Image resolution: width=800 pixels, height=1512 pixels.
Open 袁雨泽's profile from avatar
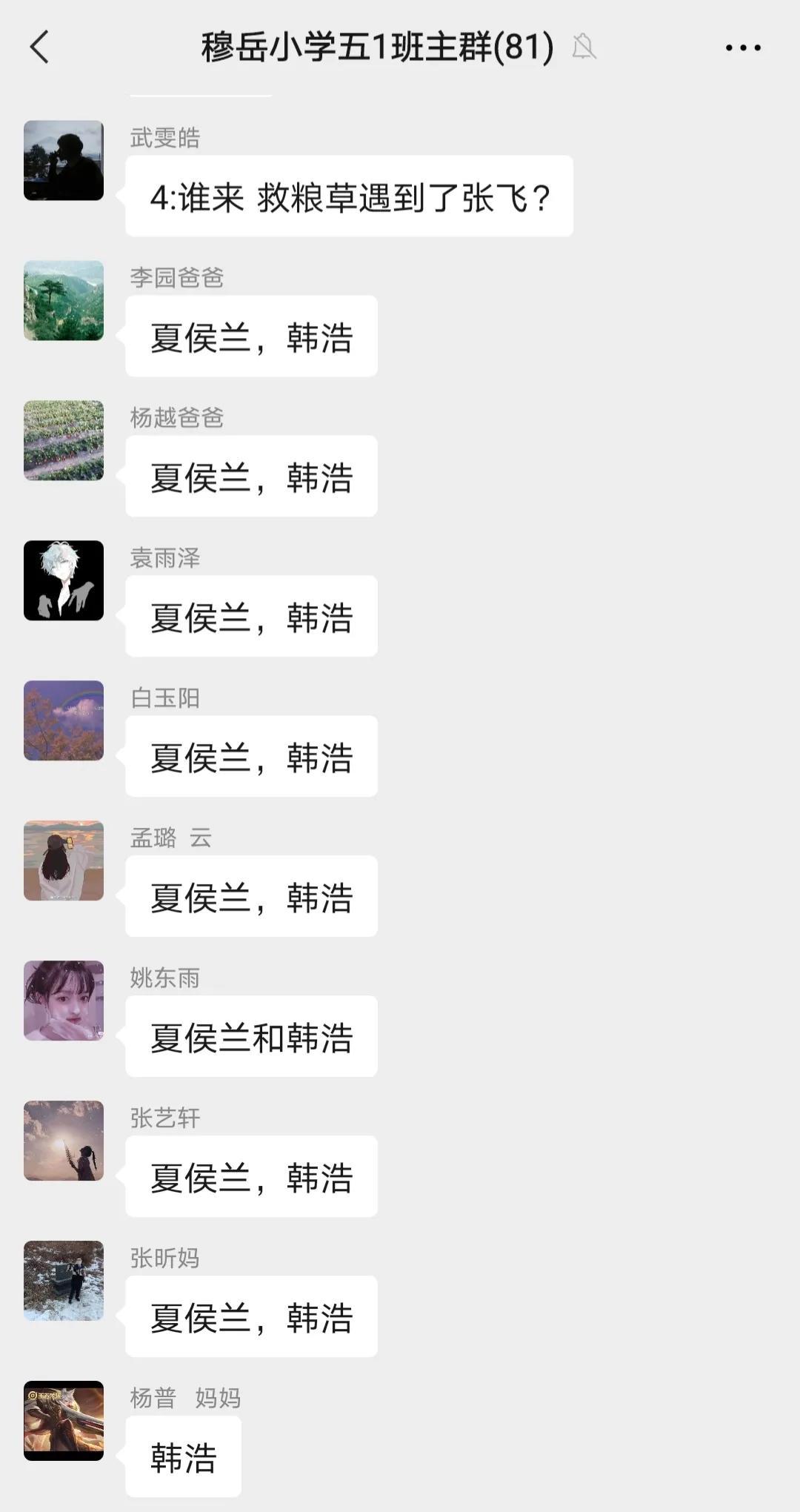click(x=64, y=580)
